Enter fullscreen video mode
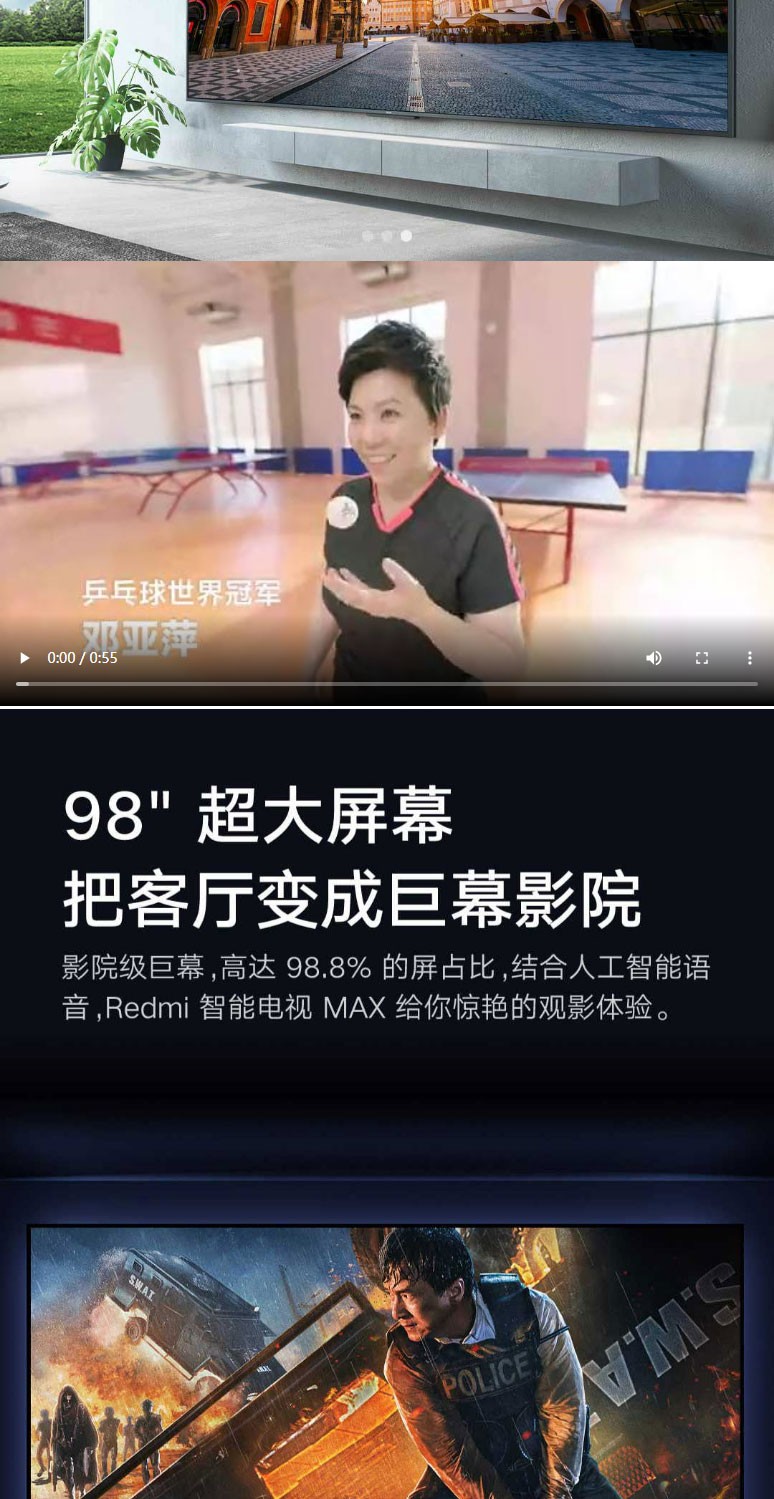774x1499 pixels. pos(702,658)
